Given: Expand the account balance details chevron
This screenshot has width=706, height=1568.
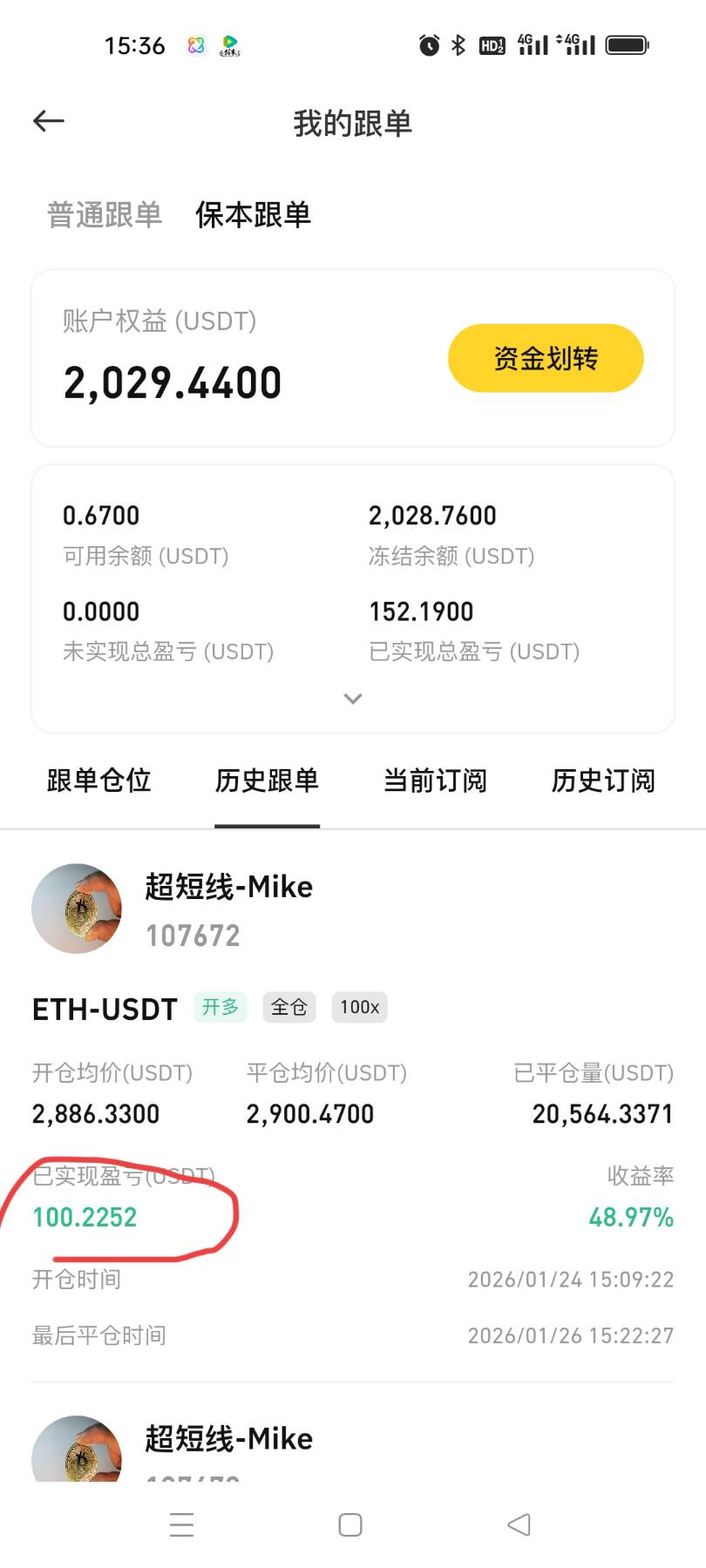Looking at the screenshot, I should 353,699.
